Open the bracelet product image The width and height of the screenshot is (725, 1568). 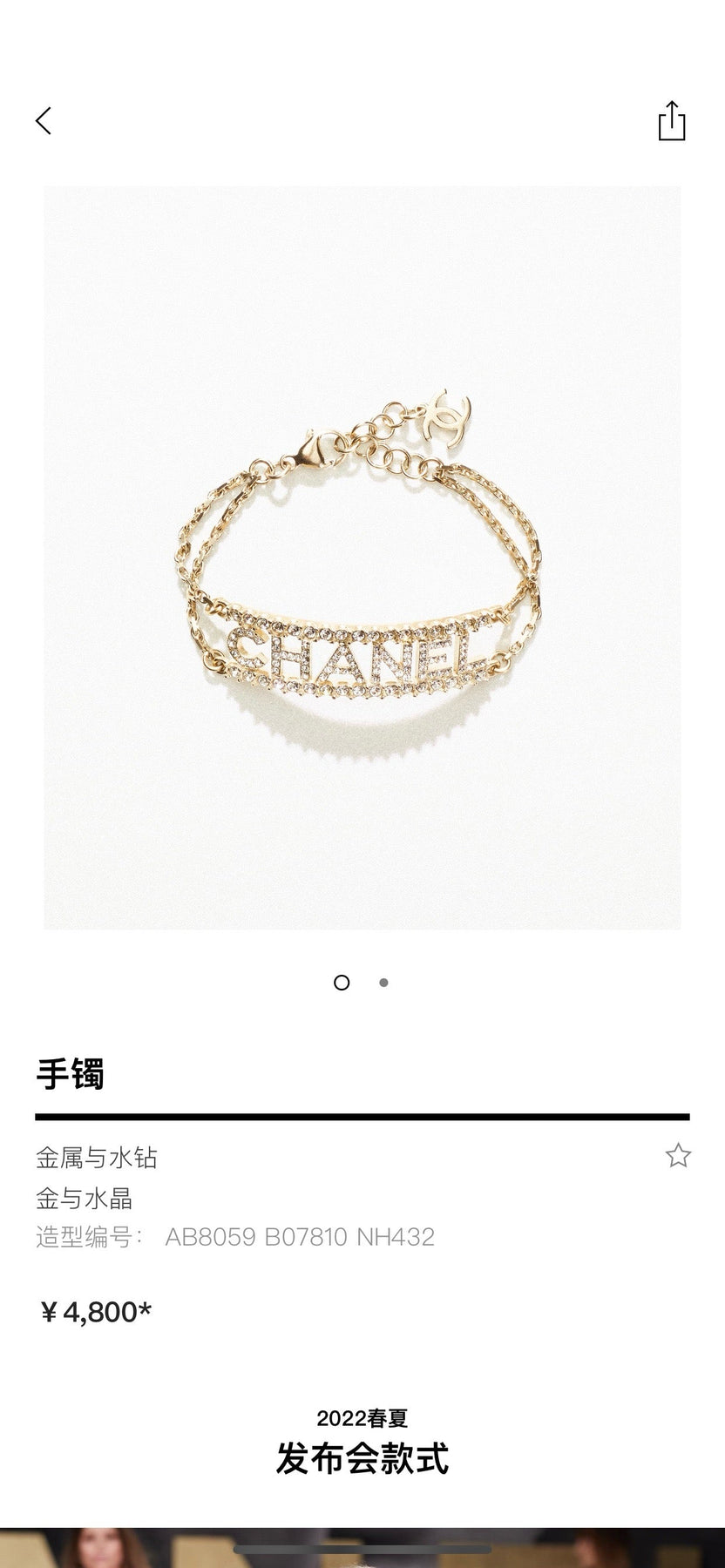pos(362,558)
